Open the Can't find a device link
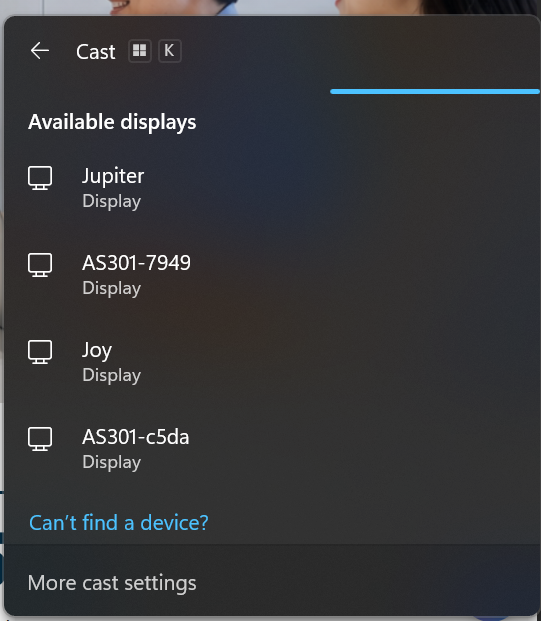The width and height of the screenshot is (541, 621). click(119, 523)
